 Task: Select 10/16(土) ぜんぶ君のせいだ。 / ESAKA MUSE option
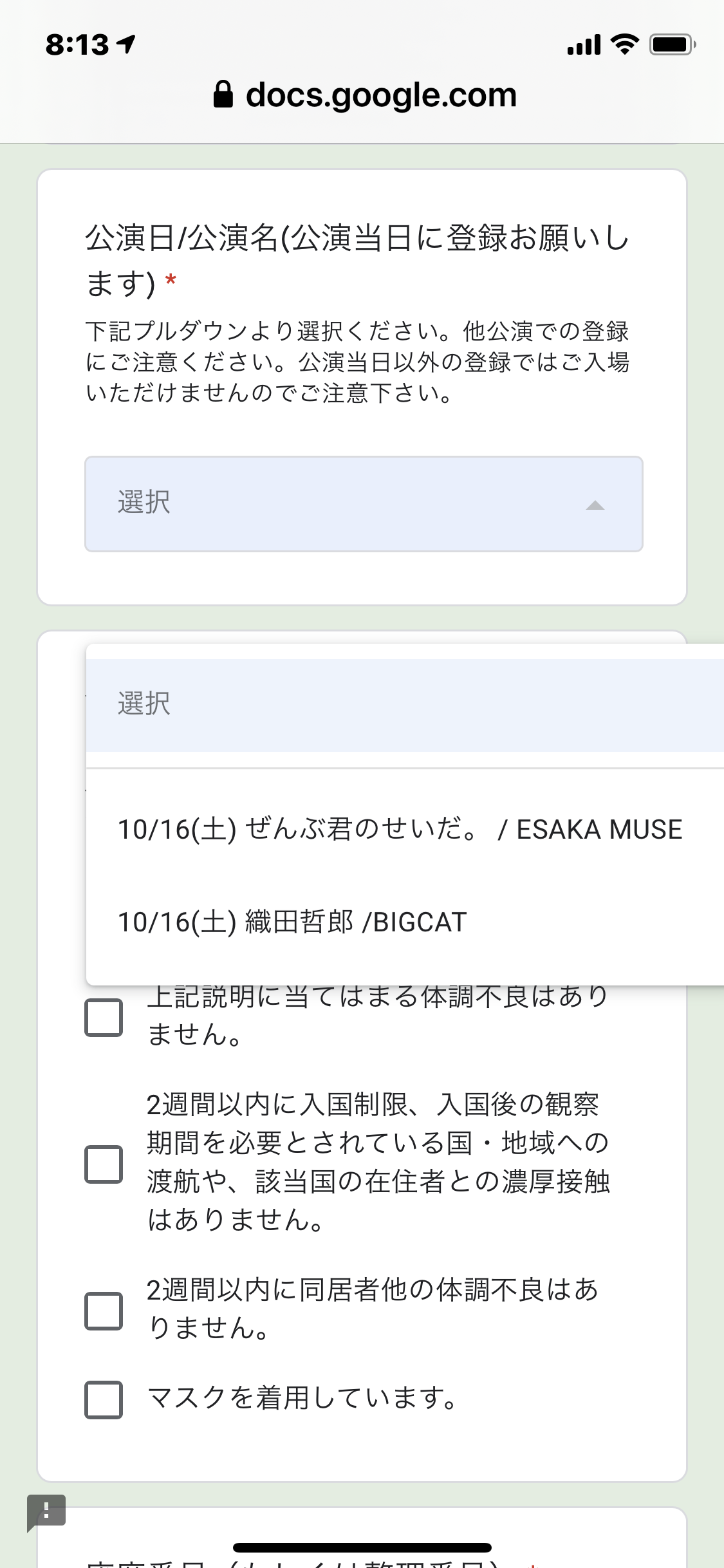pos(399,829)
